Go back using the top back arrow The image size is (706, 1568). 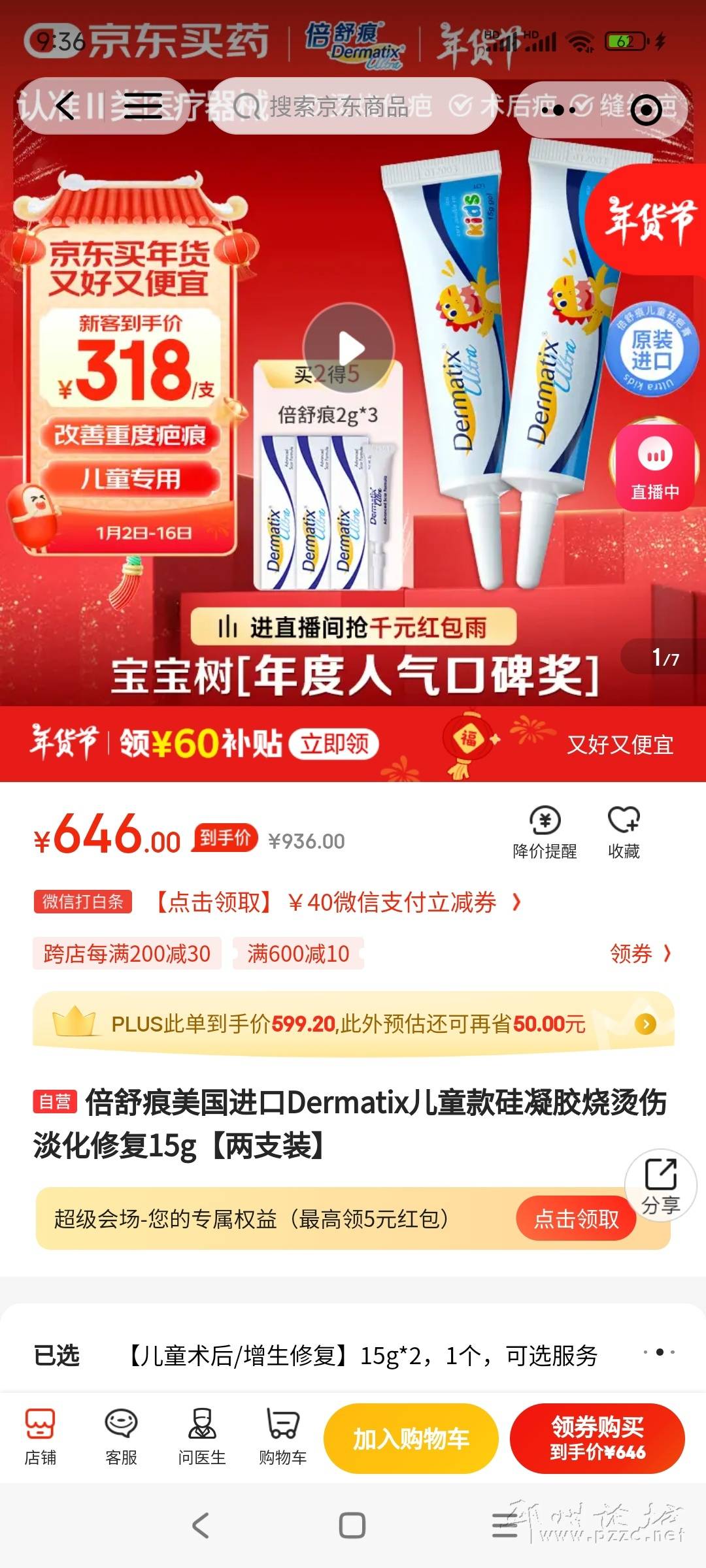[65, 106]
